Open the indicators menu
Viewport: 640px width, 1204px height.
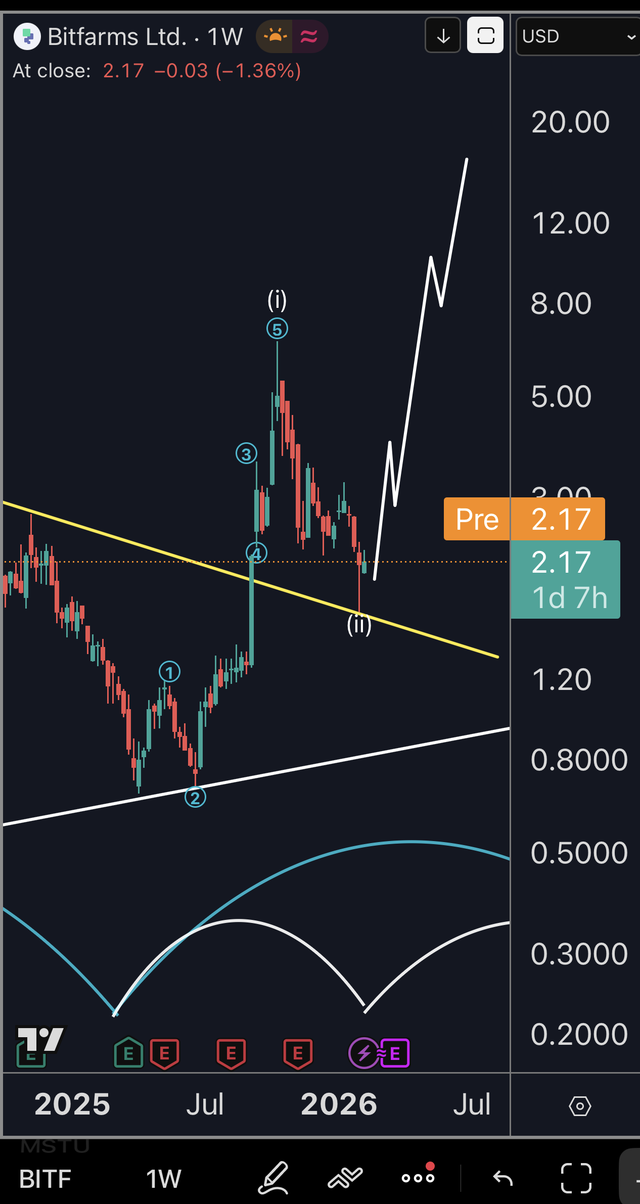(x=344, y=1177)
